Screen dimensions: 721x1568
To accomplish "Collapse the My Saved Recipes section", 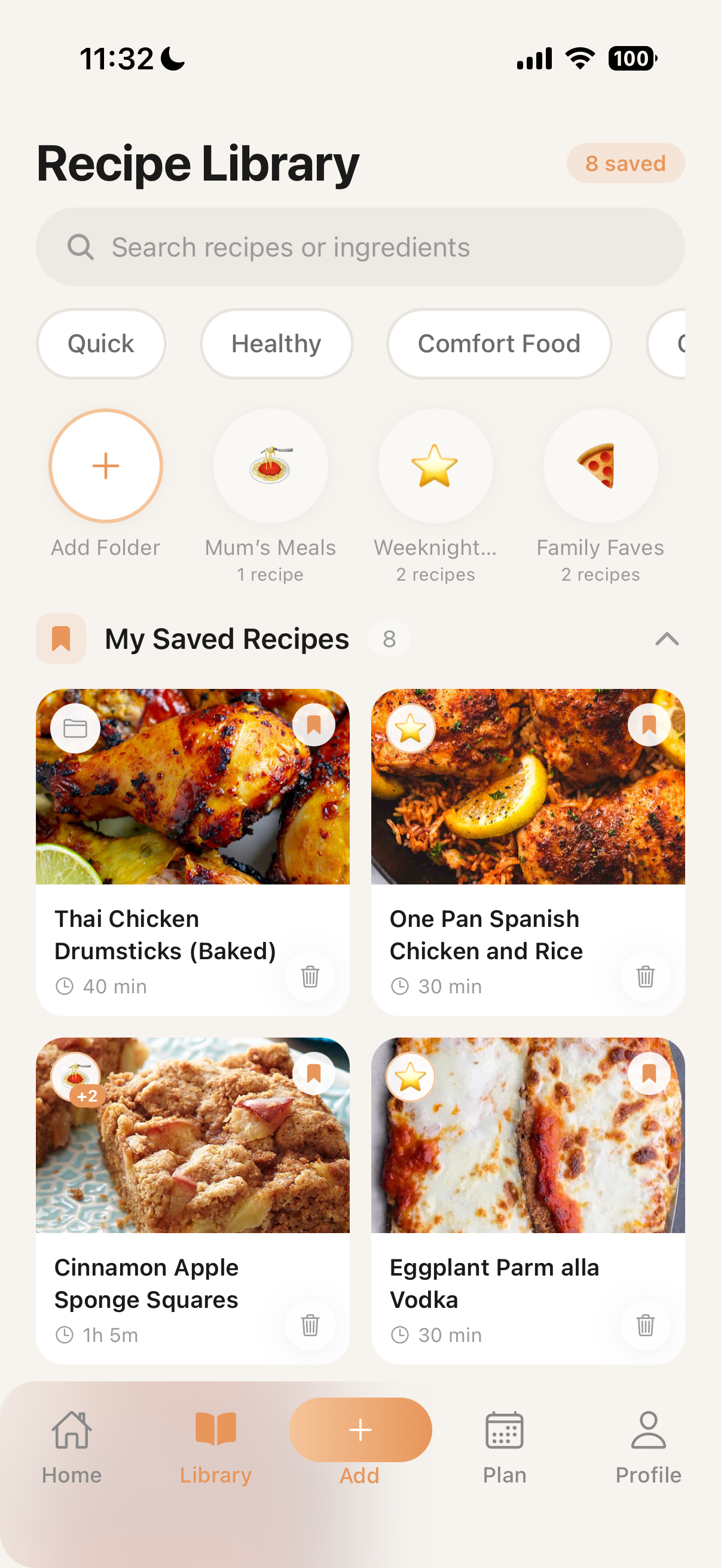I will 665,639.
